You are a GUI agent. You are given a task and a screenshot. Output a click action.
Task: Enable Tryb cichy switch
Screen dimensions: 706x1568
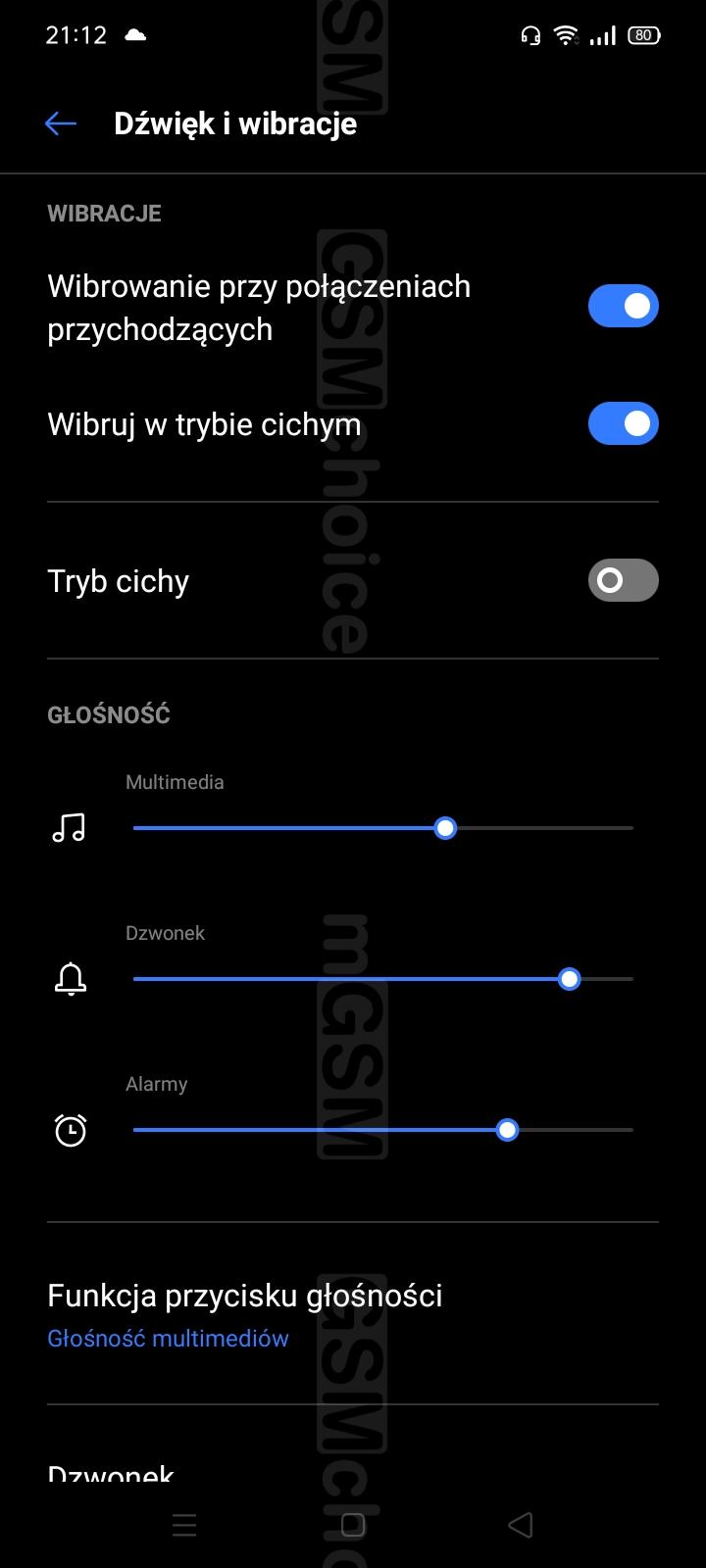(623, 580)
